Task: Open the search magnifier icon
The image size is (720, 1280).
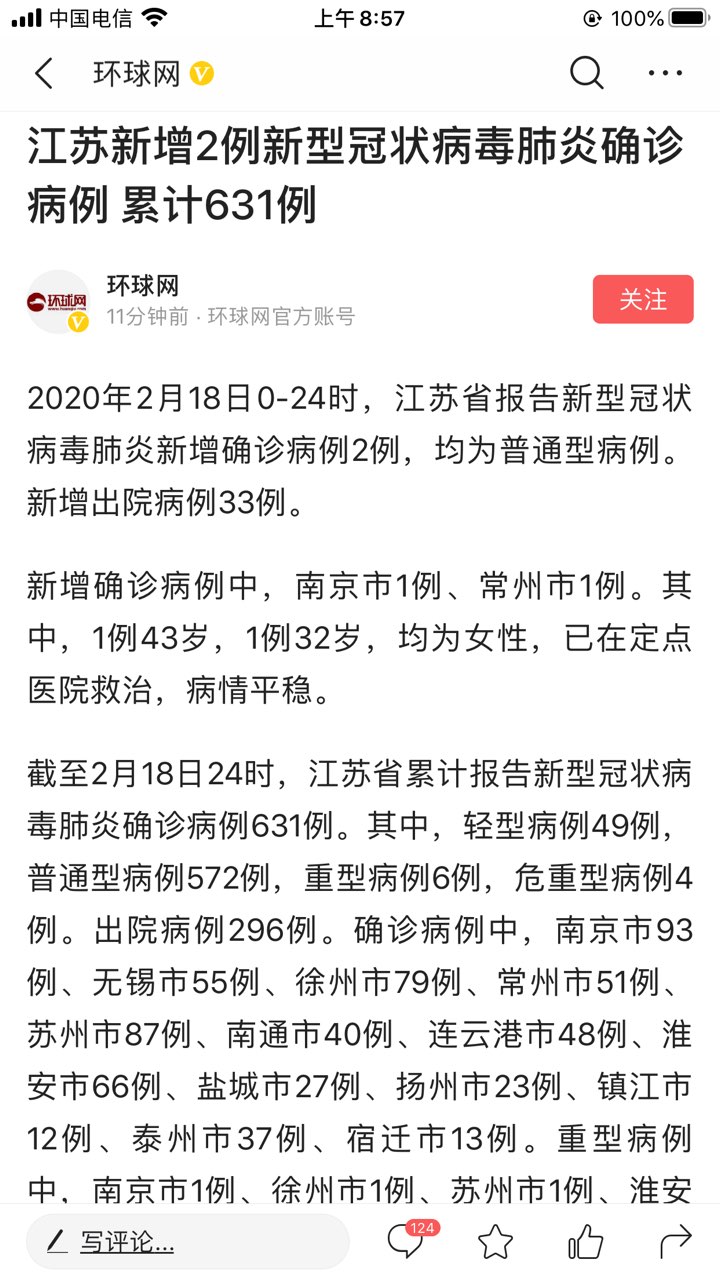Action: click(x=587, y=73)
